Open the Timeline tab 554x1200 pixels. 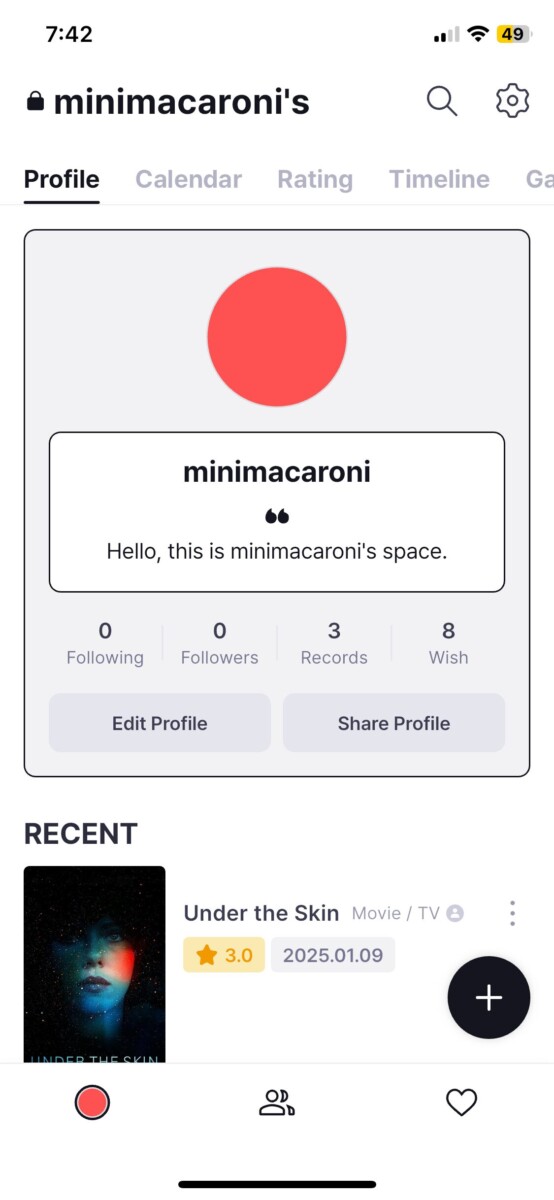click(439, 179)
